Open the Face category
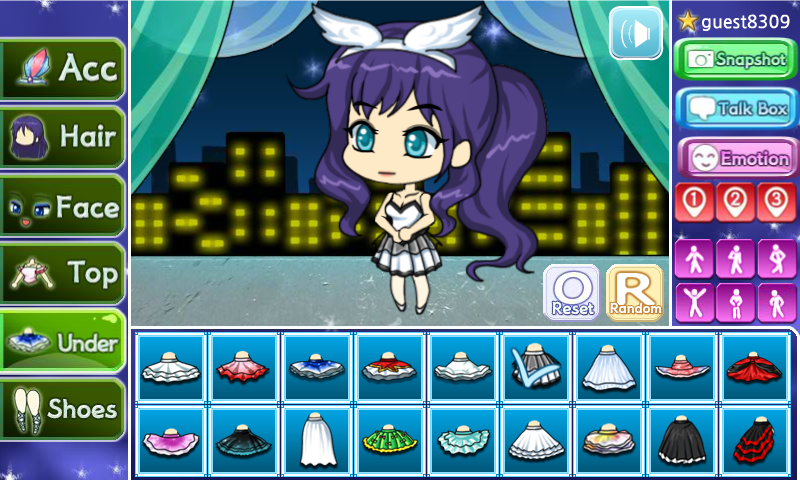The image size is (800, 480). (x=64, y=205)
